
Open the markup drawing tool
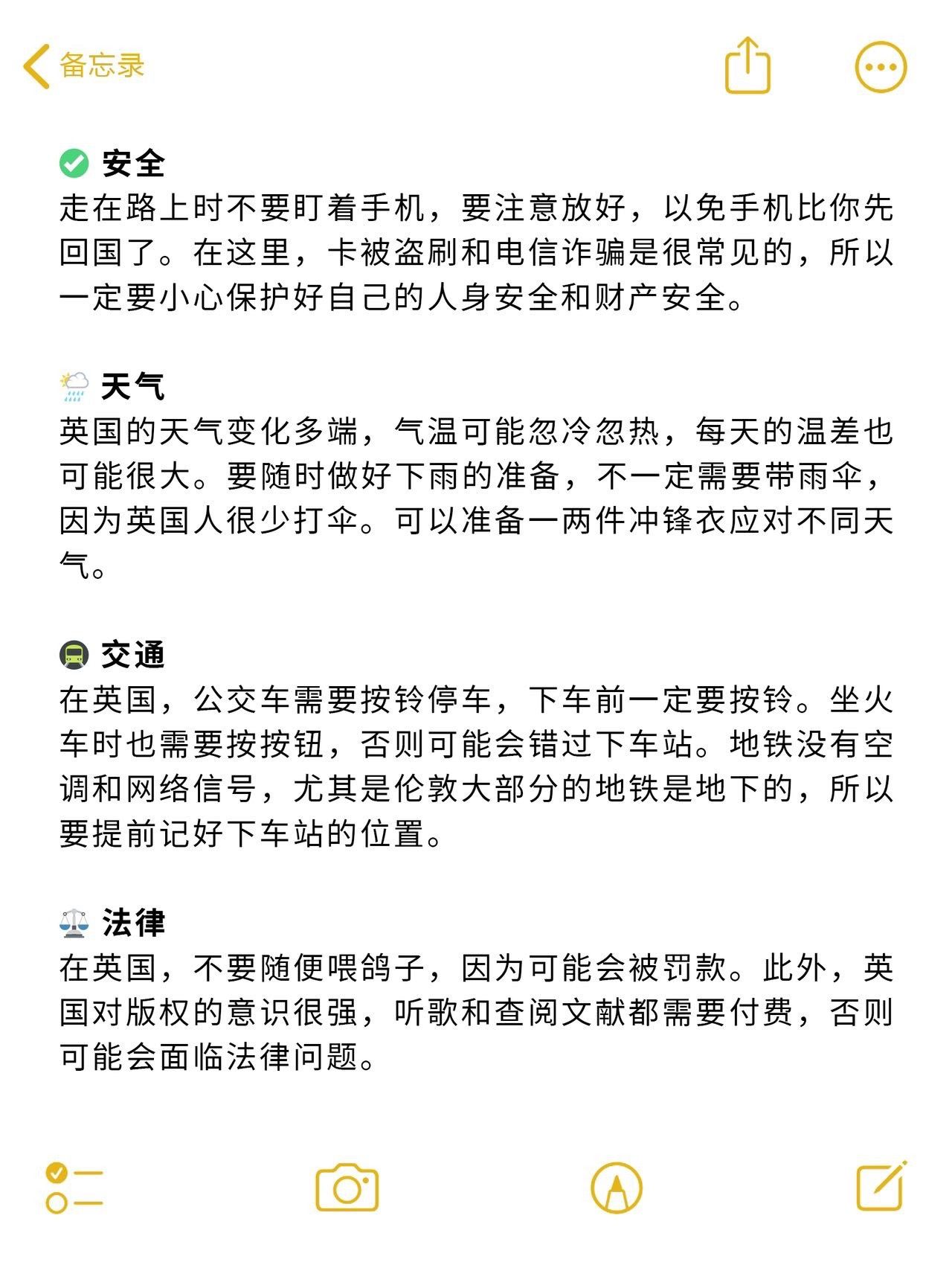pyautogui.click(x=616, y=1188)
